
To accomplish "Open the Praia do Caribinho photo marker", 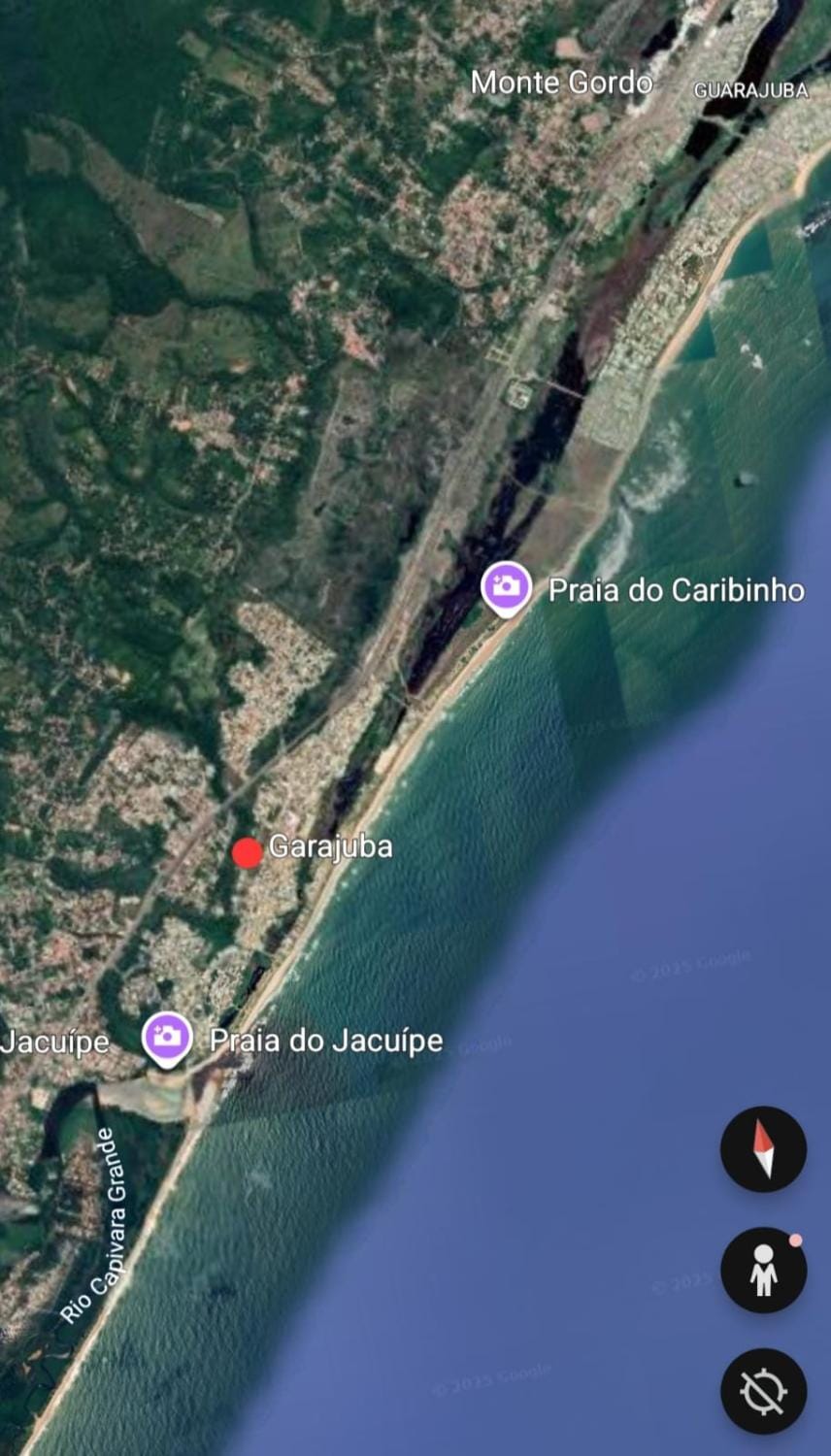I will click(507, 588).
